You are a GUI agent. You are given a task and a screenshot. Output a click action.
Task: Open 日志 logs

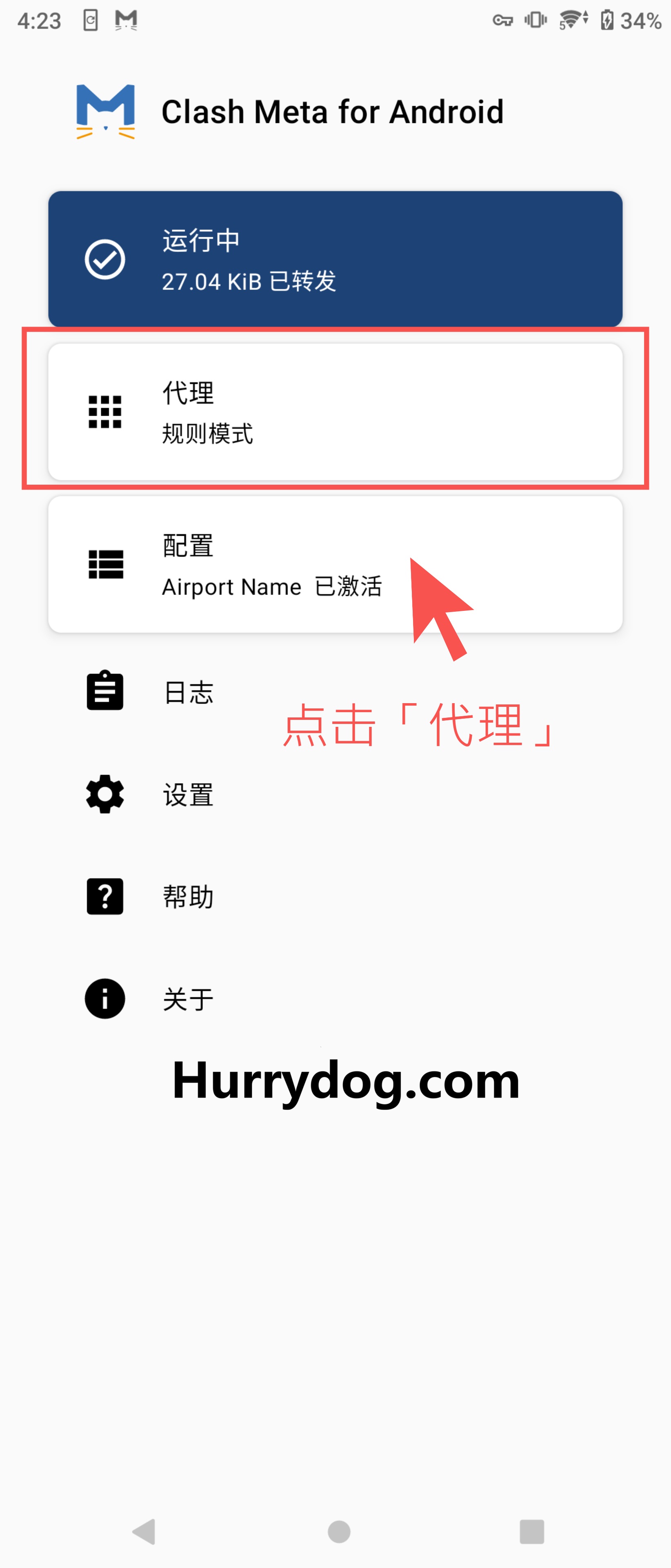(x=189, y=693)
